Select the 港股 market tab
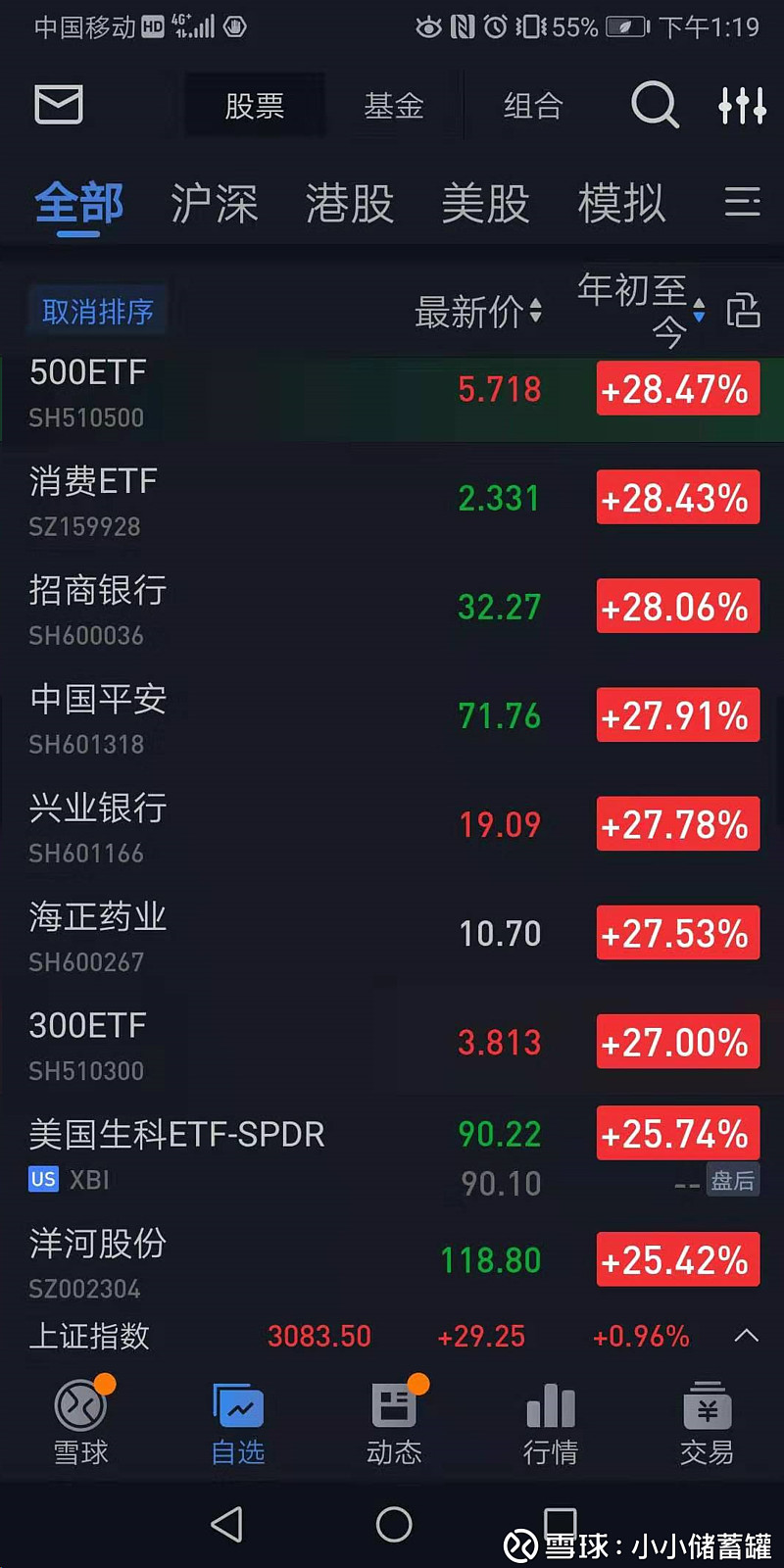Viewport: 784px width, 1568px height. coord(349,204)
